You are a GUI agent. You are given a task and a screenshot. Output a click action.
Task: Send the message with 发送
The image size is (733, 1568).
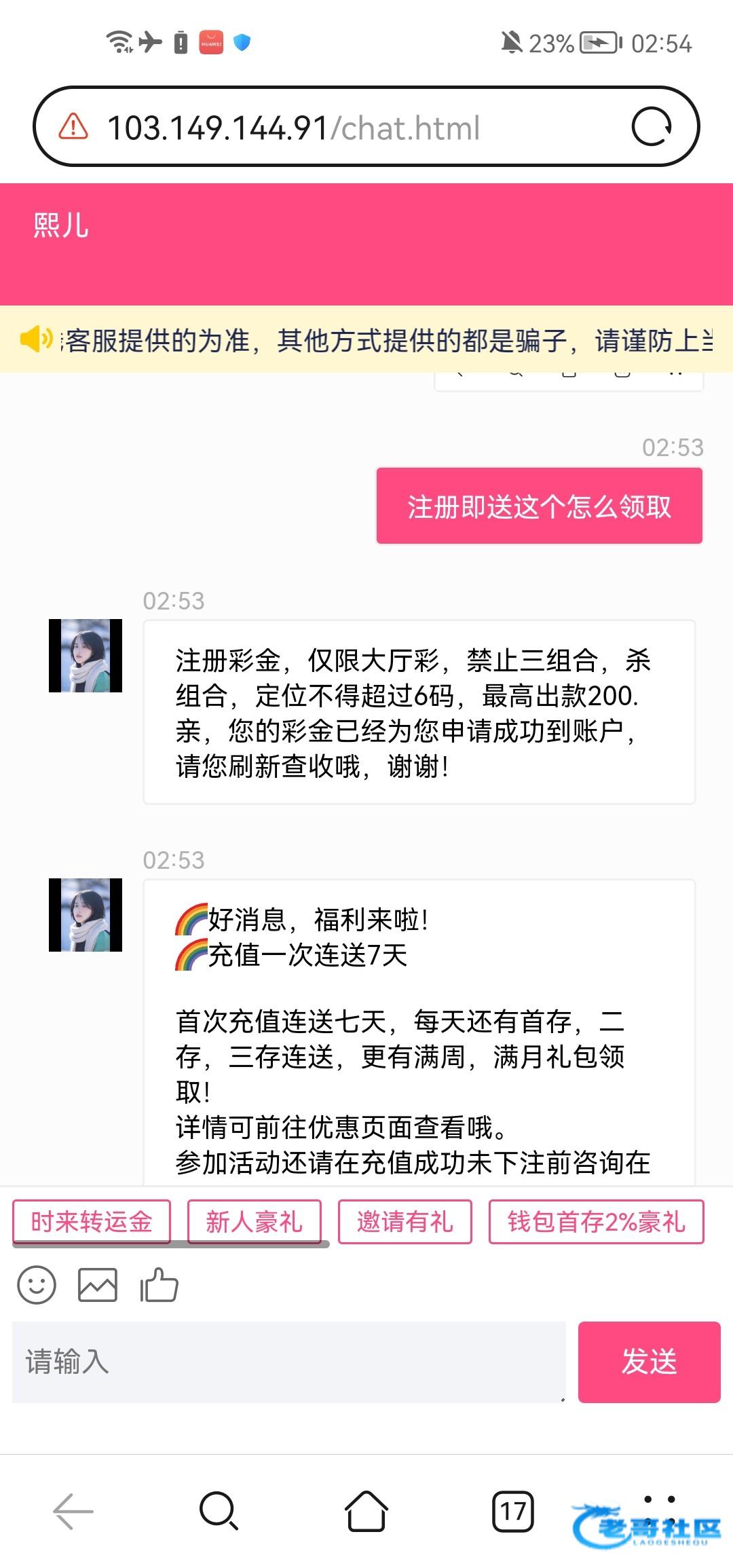649,1362
